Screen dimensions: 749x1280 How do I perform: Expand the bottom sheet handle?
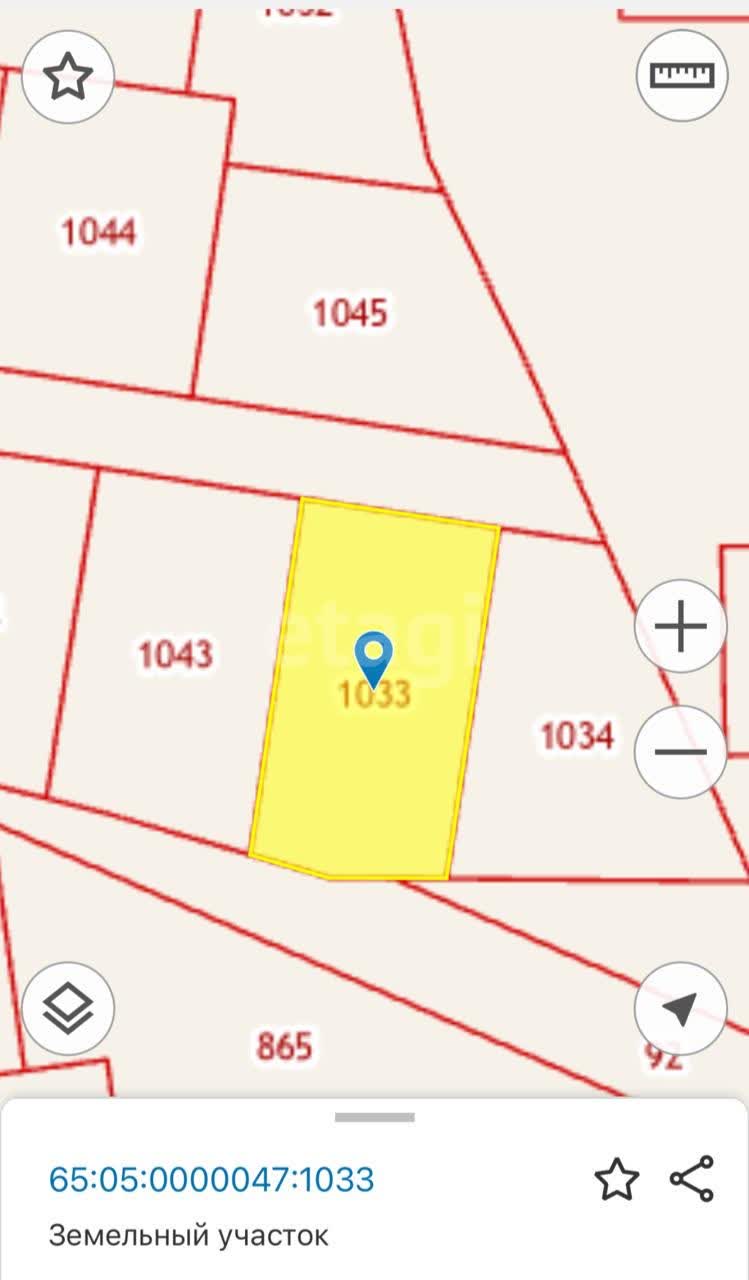click(x=374, y=1117)
